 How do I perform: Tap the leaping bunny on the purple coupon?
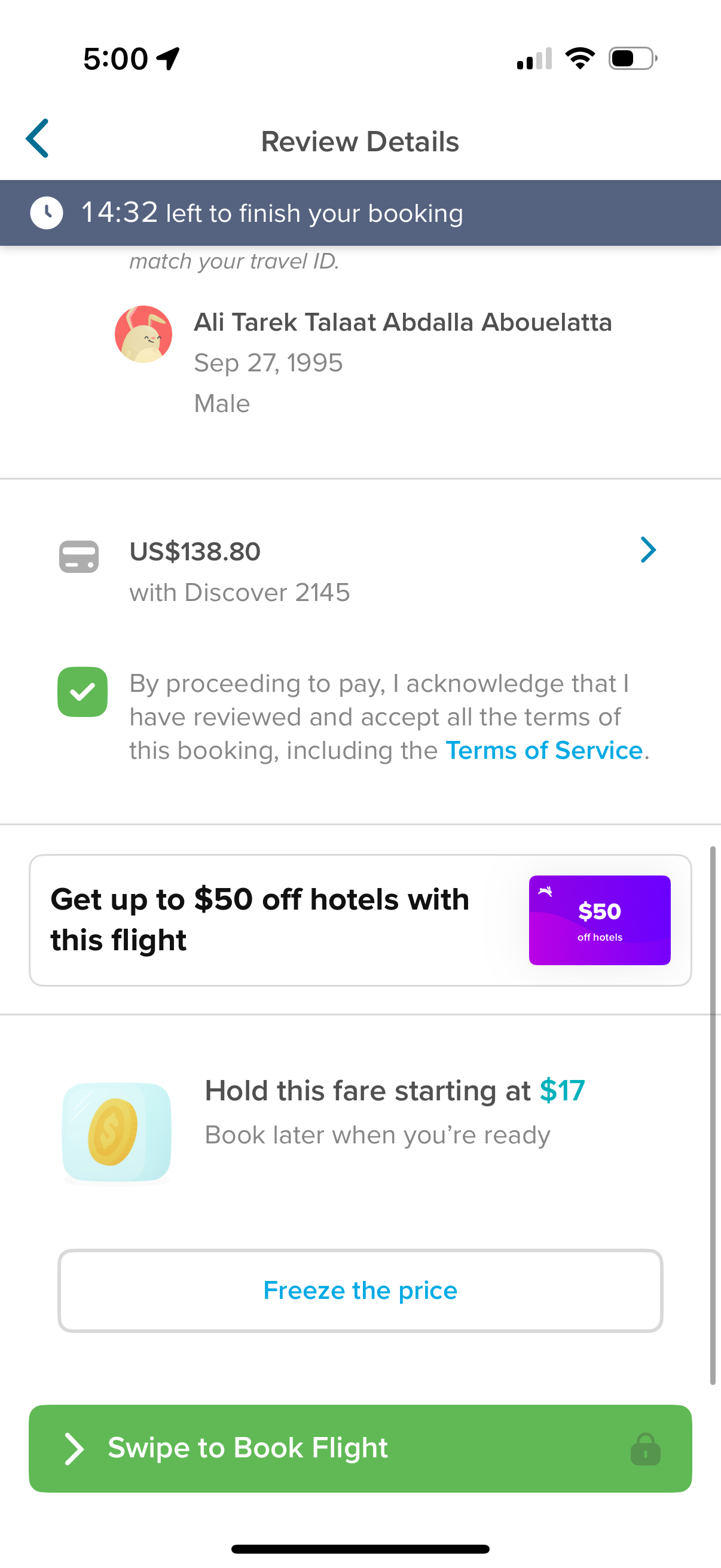[546, 890]
